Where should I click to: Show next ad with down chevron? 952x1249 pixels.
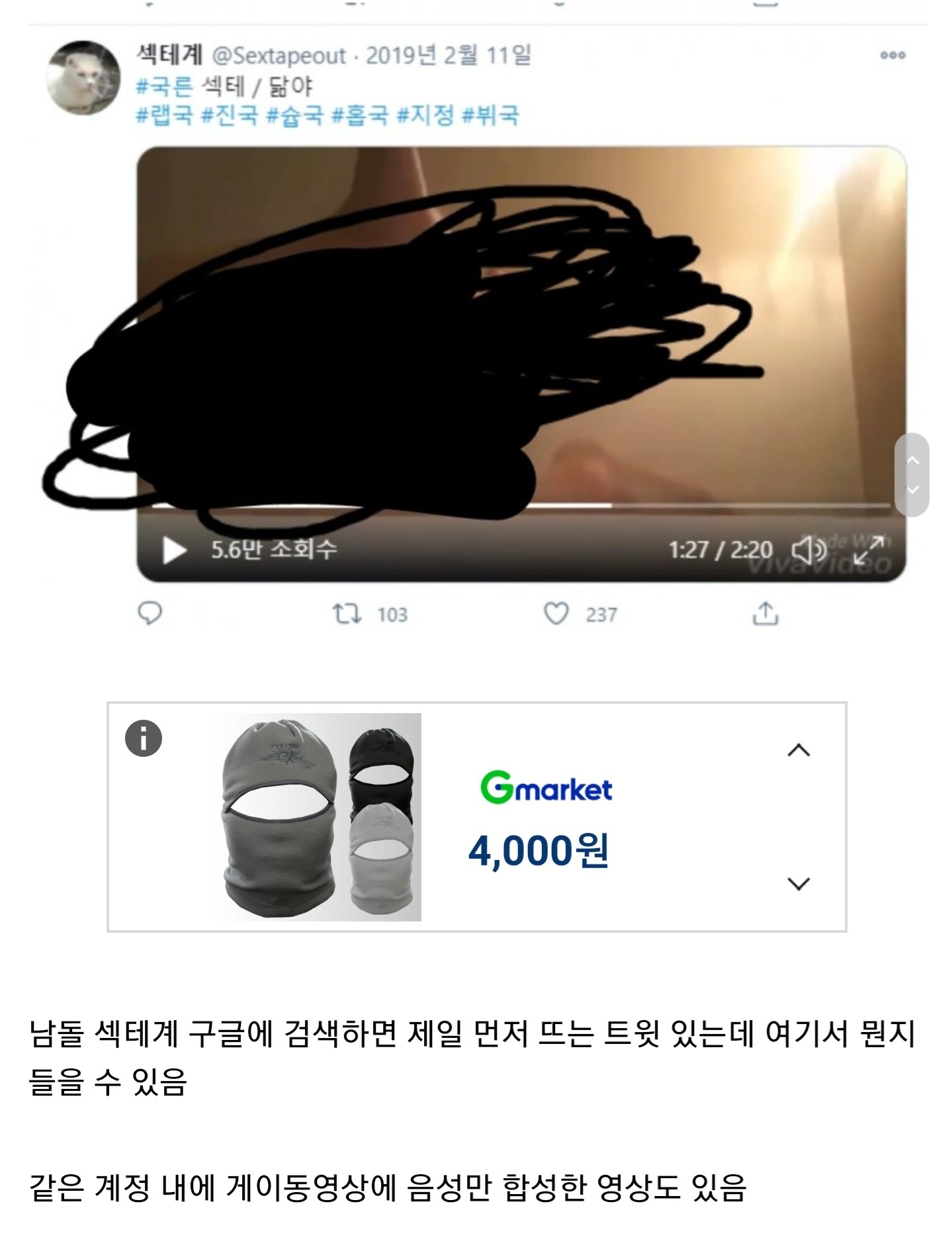[799, 884]
